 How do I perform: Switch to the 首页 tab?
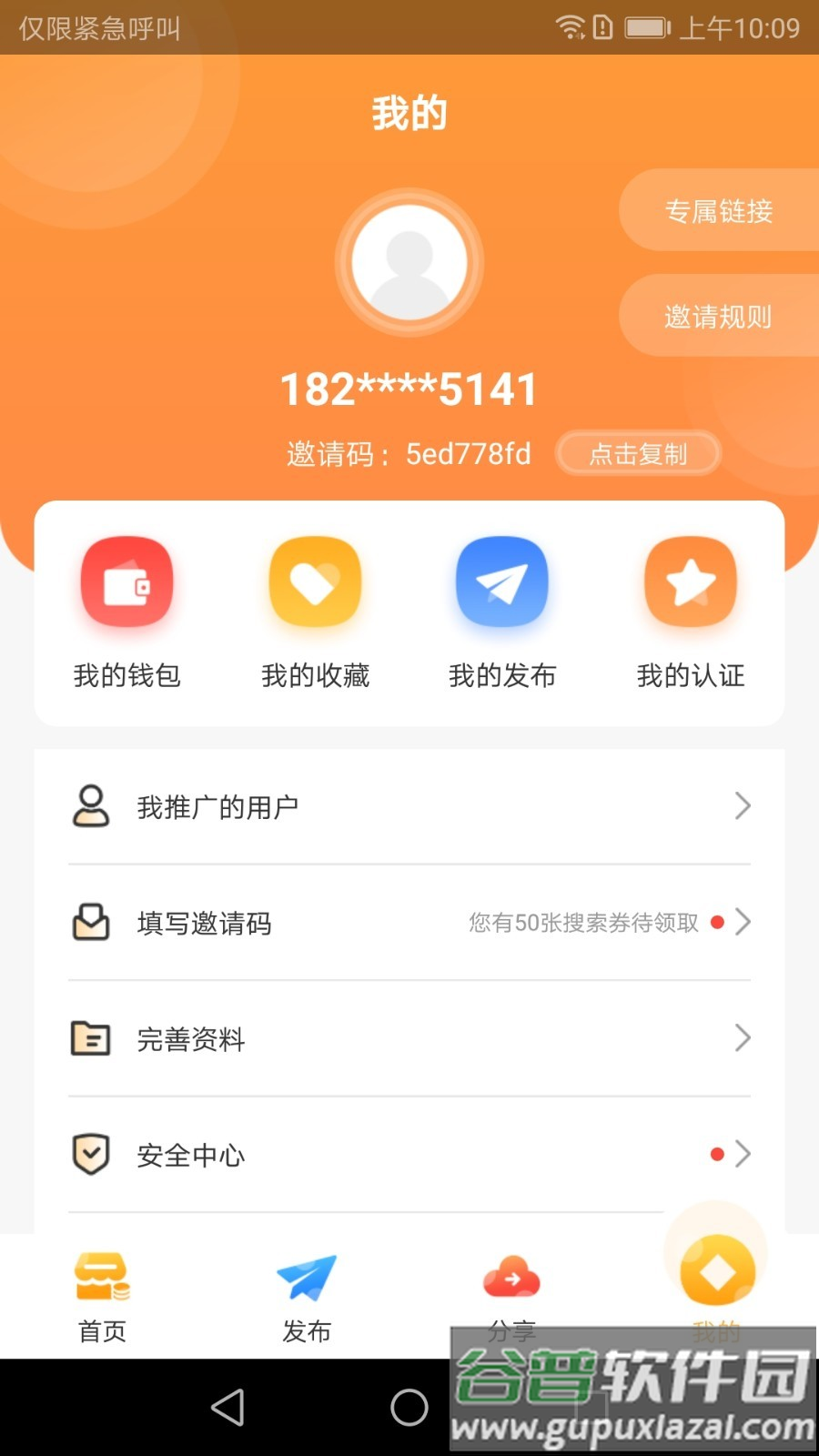point(100,1297)
